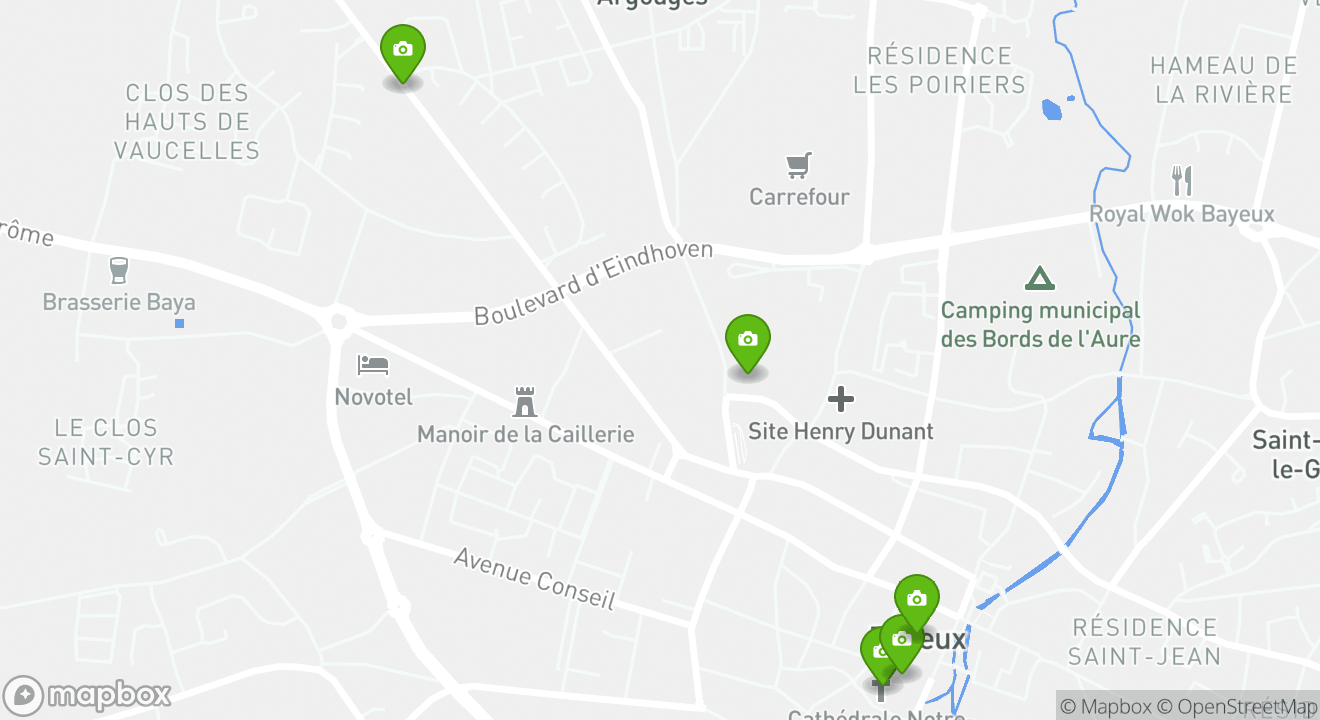Image resolution: width=1320 pixels, height=720 pixels.
Task: Open the © Mapbox attribution link
Action: point(1105,706)
